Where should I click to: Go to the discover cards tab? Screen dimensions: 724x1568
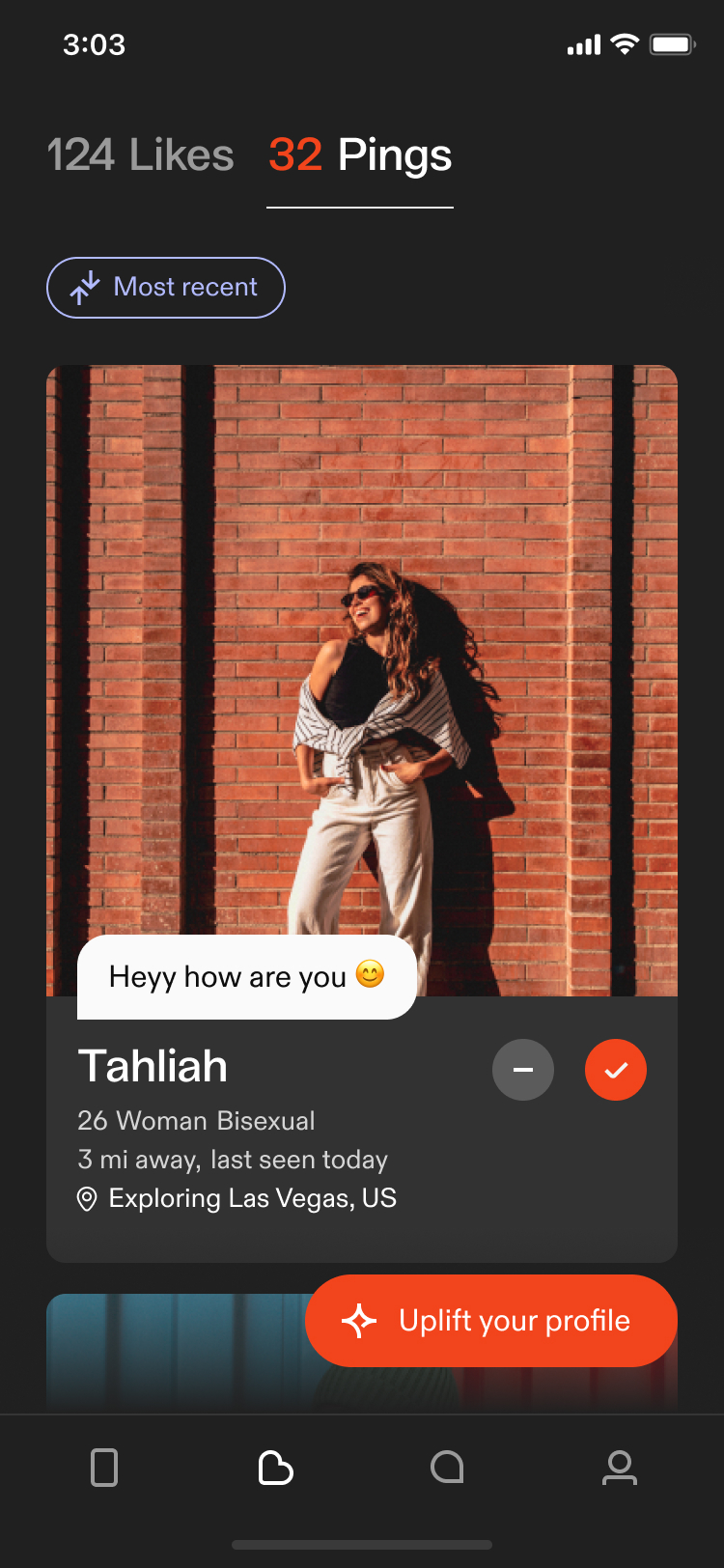104,1468
